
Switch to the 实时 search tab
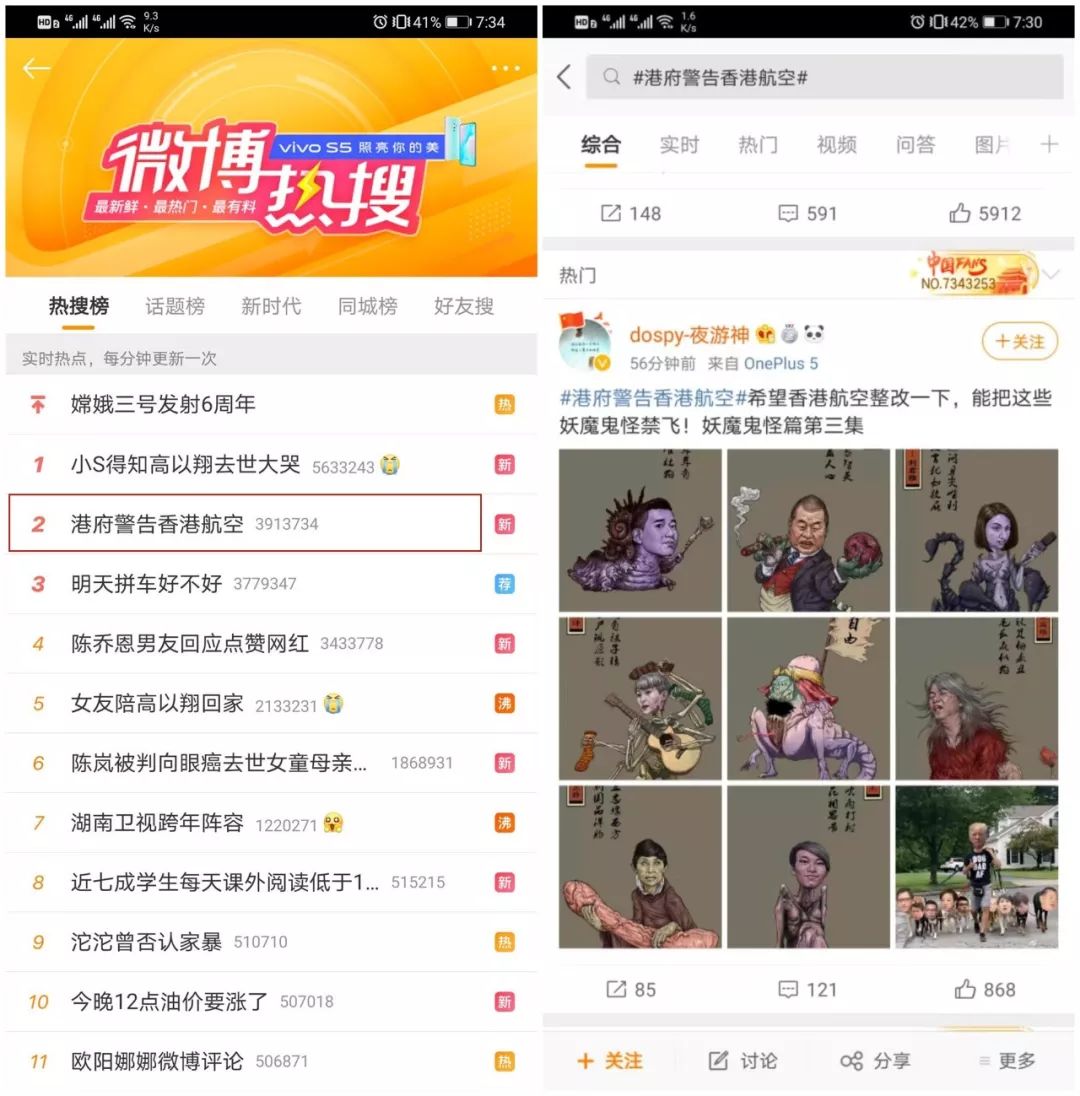(679, 145)
